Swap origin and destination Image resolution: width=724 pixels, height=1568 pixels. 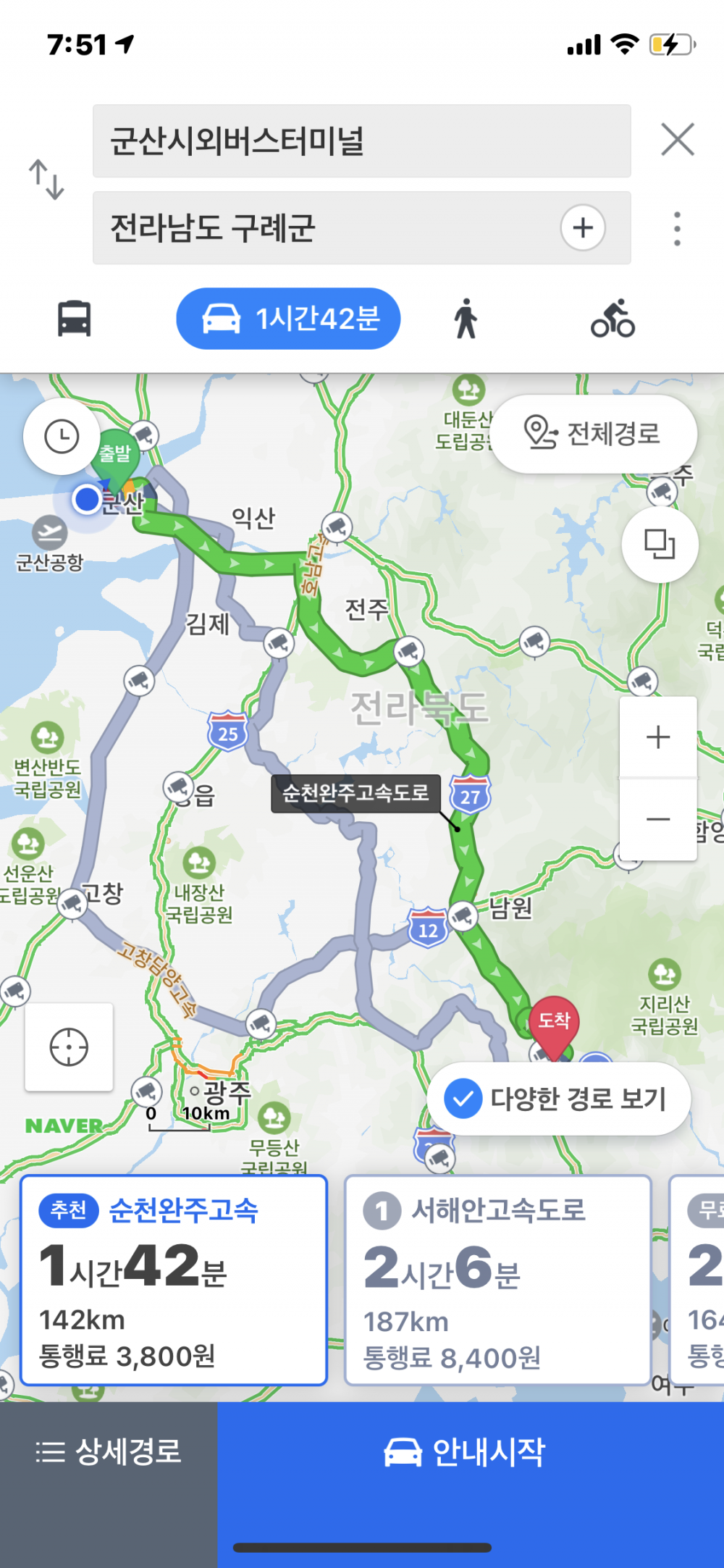46,180
